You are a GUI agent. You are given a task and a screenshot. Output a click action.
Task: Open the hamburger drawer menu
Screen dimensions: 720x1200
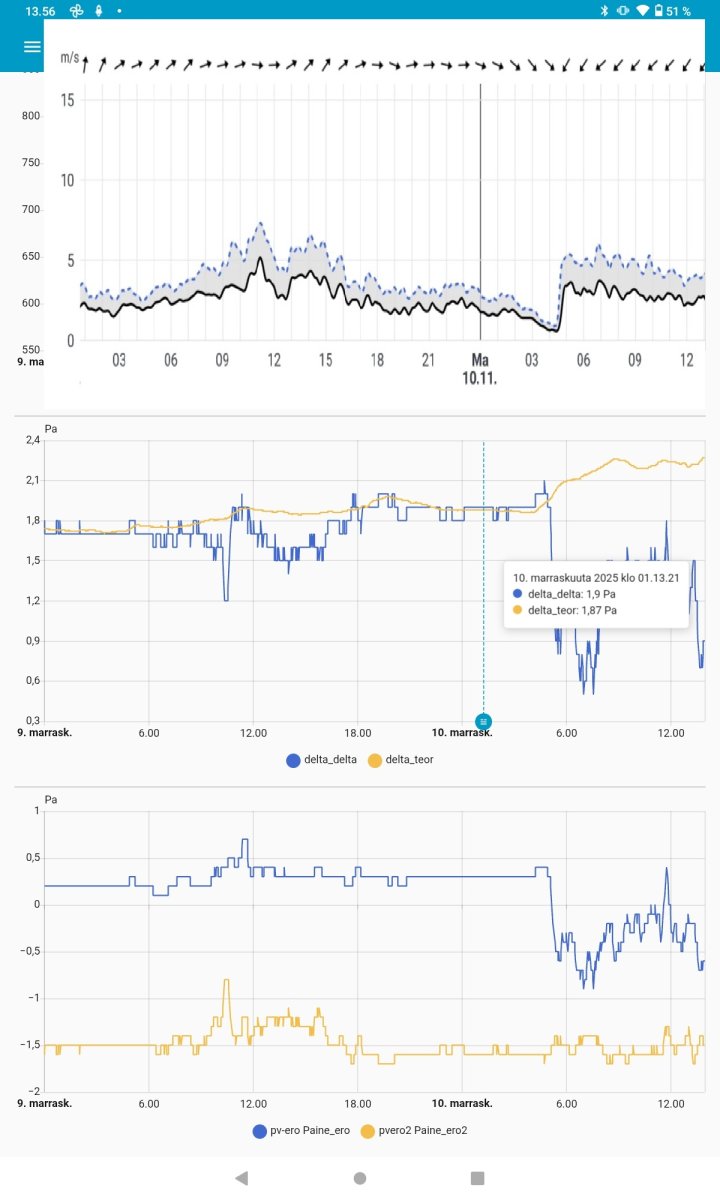click(32, 47)
